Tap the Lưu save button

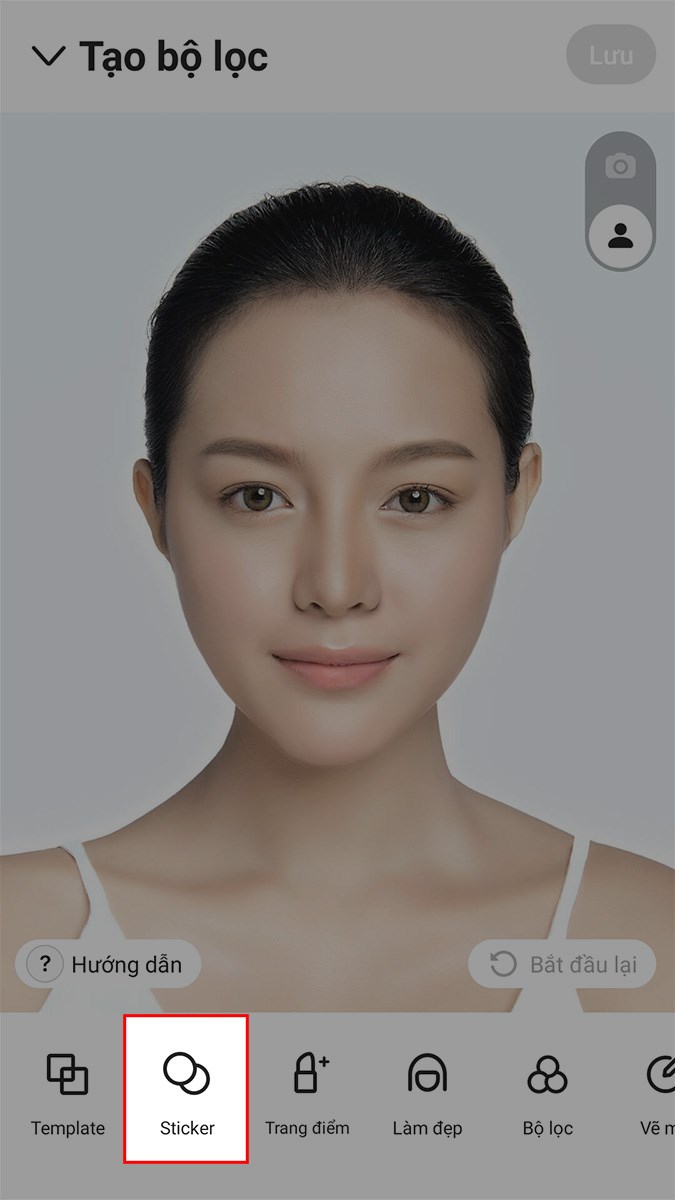point(610,55)
